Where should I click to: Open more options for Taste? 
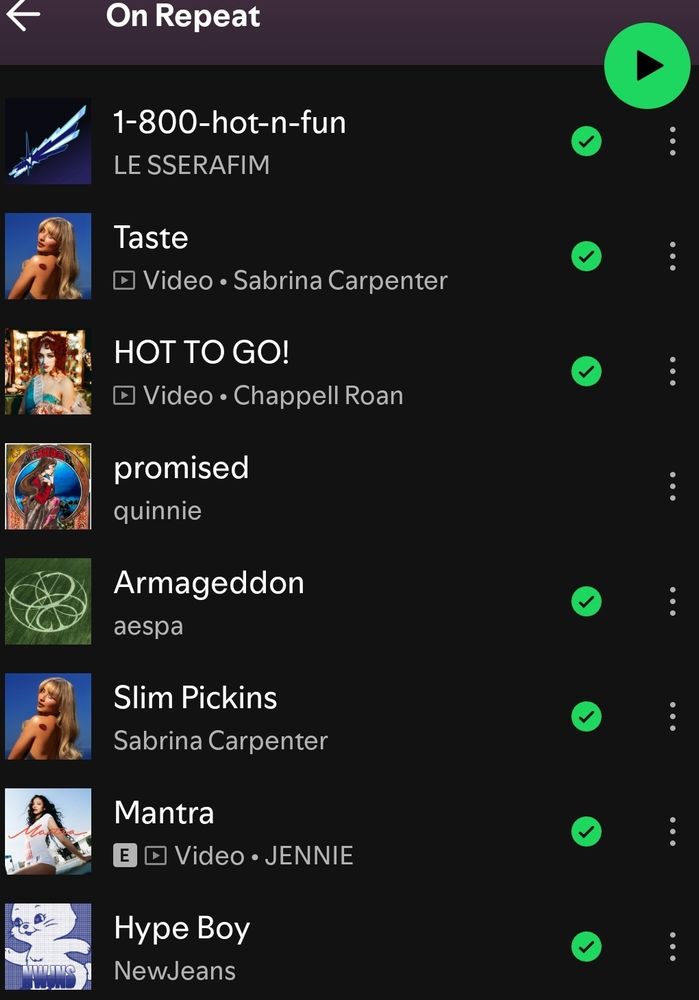click(672, 257)
